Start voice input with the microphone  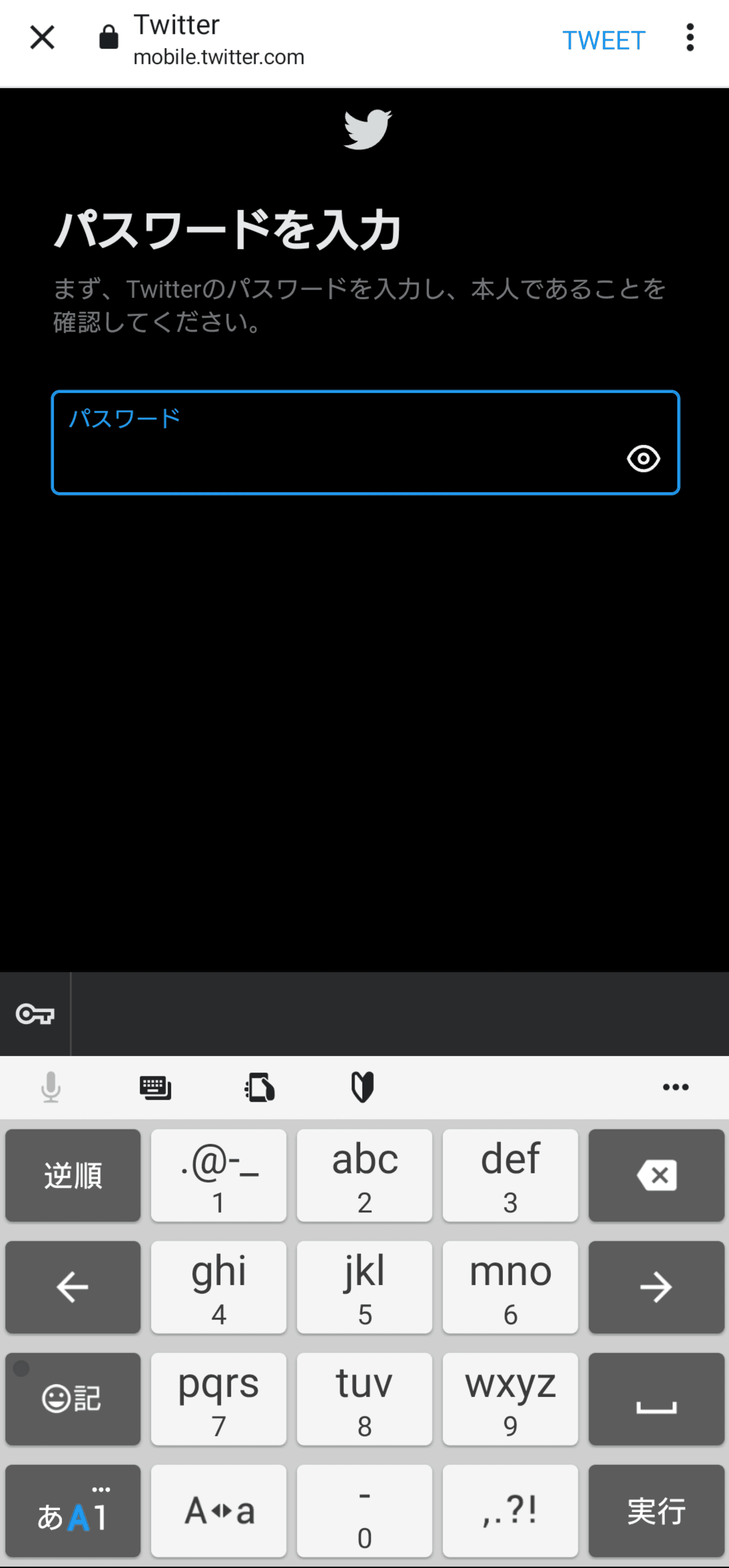51,1087
